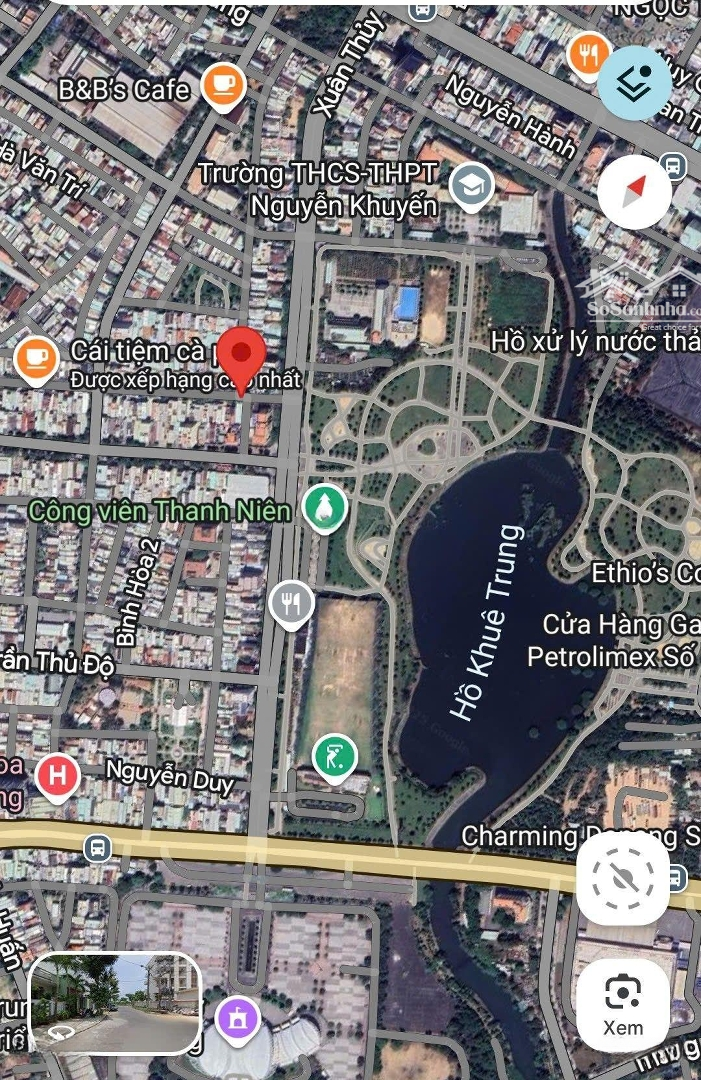
Task: Open the Street View thumbnail preview
Action: pyautogui.click(x=115, y=1003)
